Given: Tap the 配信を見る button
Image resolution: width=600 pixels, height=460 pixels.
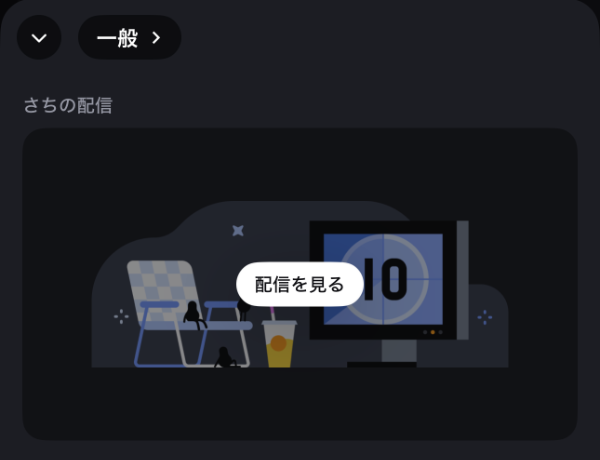Looking at the screenshot, I should (299, 284).
